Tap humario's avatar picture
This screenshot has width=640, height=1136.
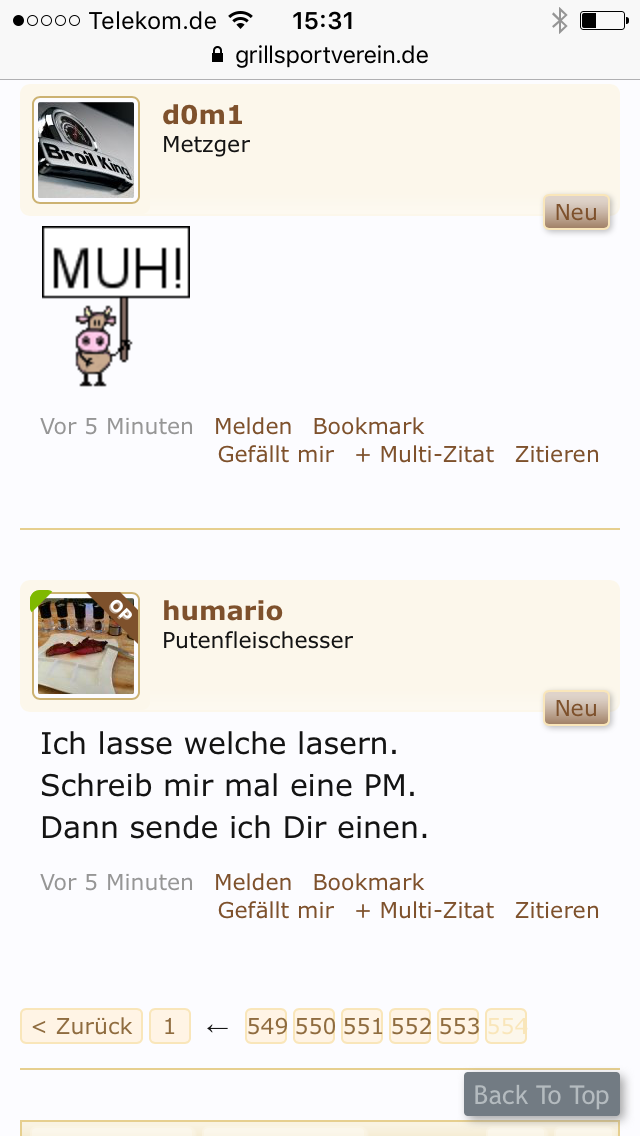tap(86, 645)
